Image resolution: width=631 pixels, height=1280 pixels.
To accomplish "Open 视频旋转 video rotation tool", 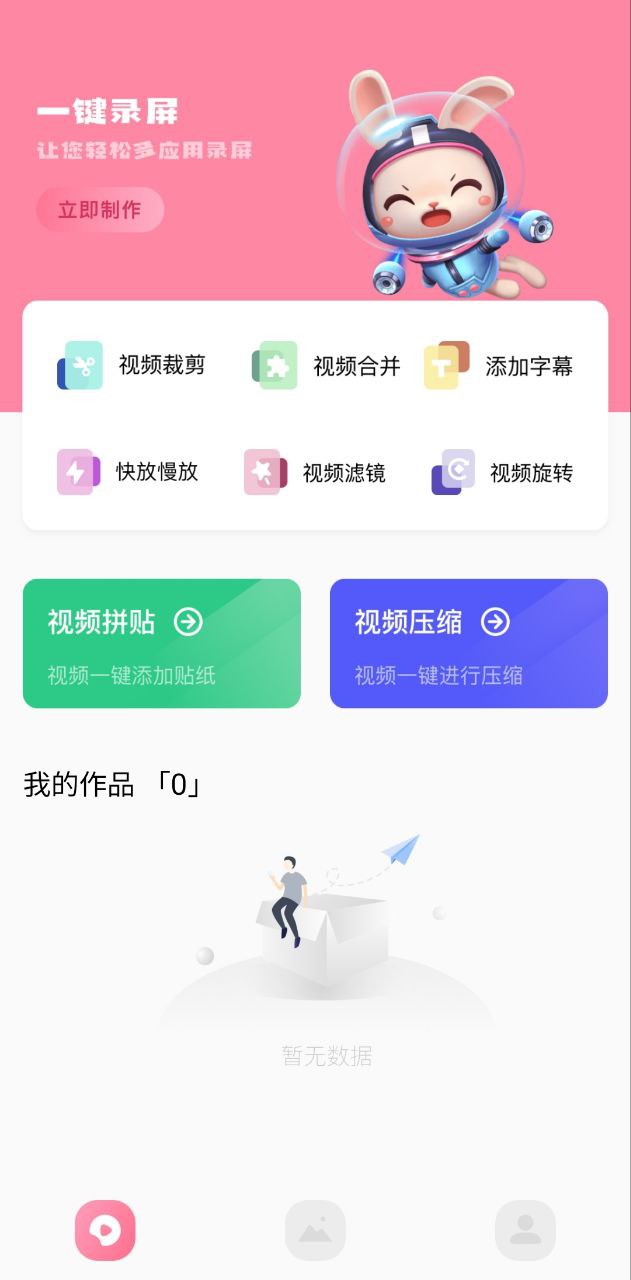I will [503, 472].
